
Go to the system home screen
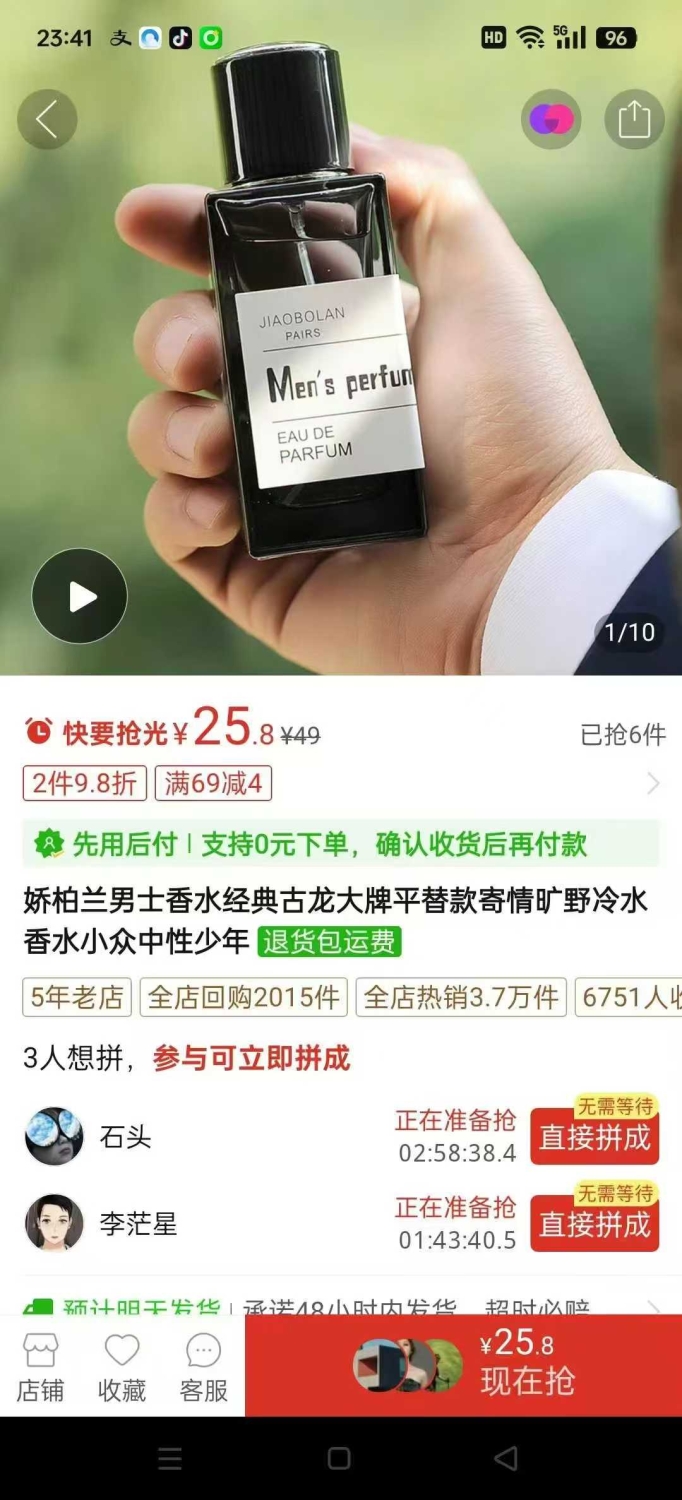coord(339,1459)
